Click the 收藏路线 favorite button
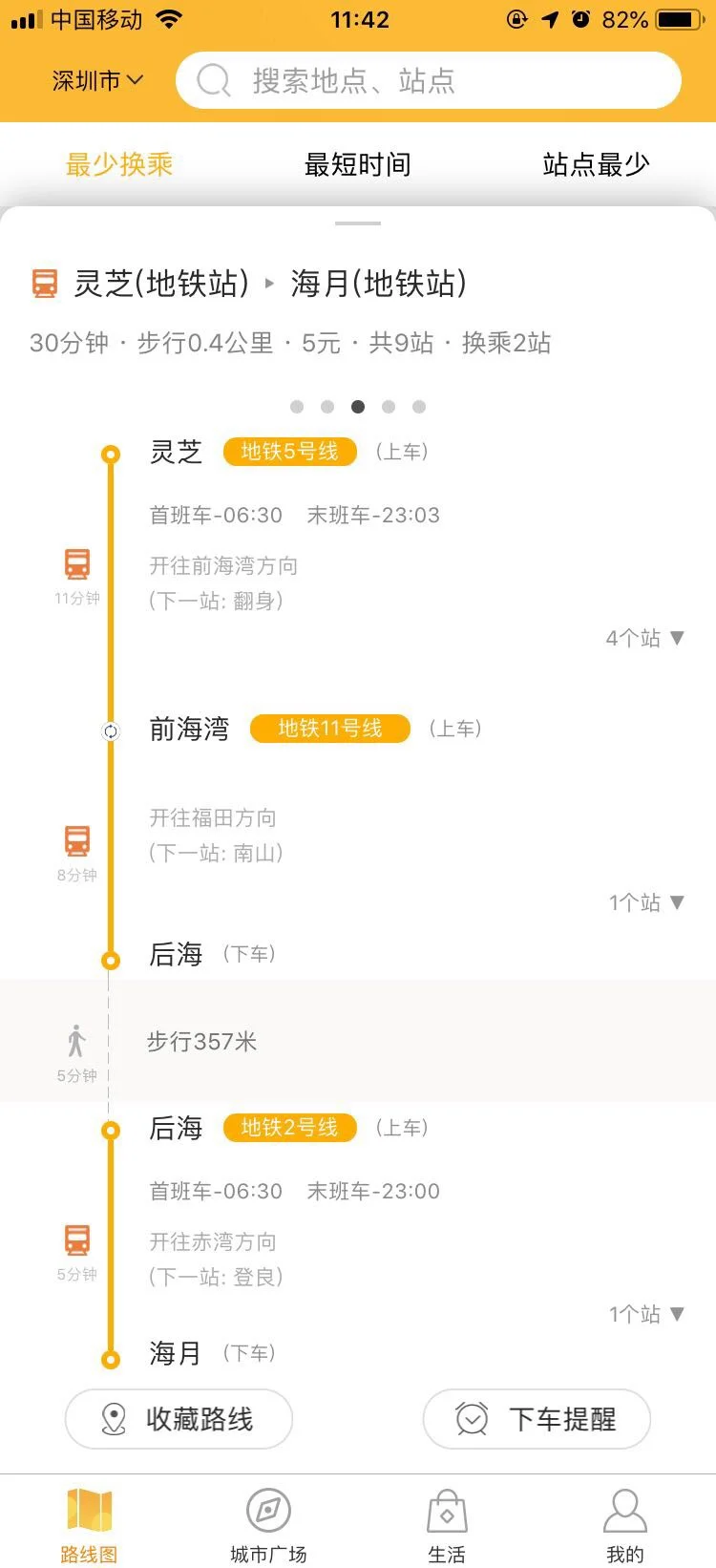 click(x=178, y=1420)
